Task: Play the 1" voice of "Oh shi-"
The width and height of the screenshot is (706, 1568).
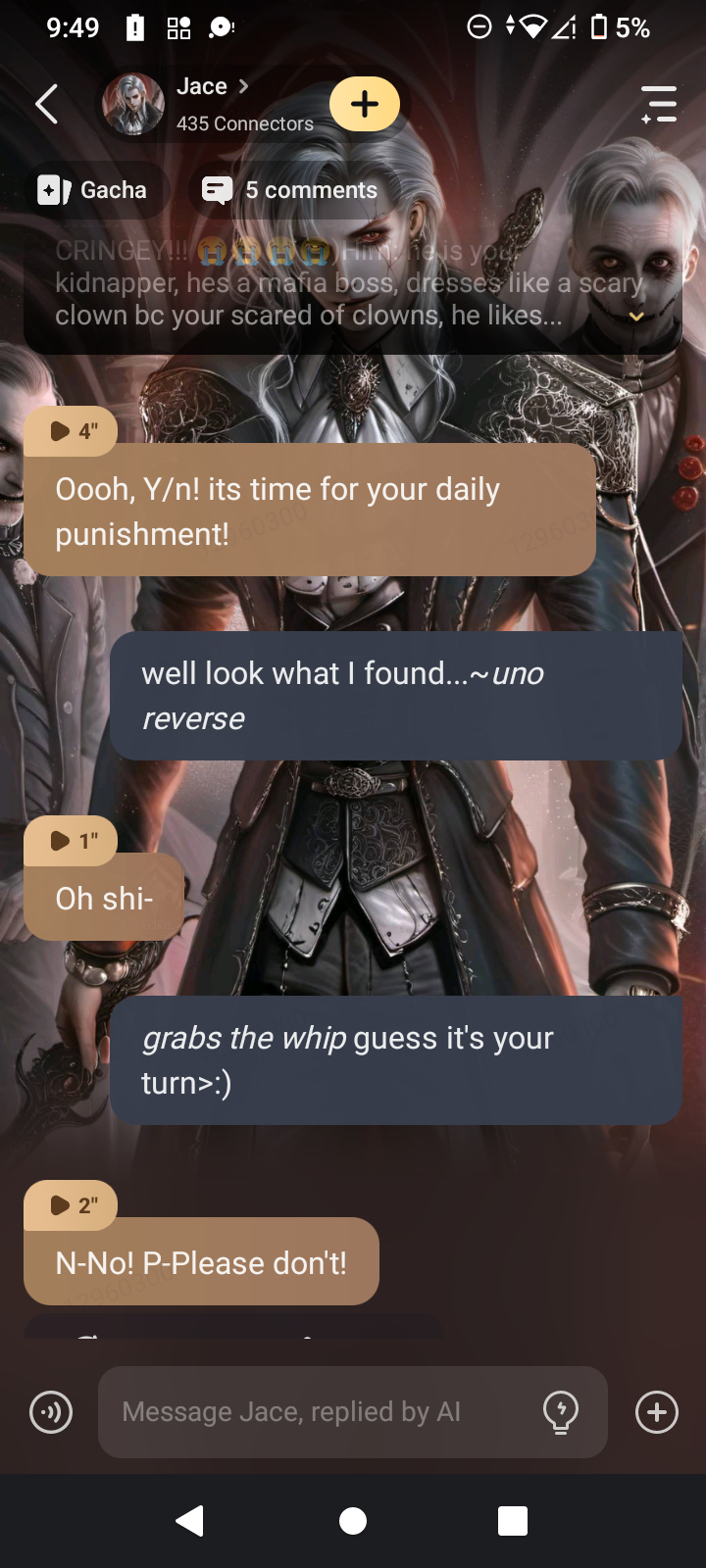Action: tap(71, 841)
